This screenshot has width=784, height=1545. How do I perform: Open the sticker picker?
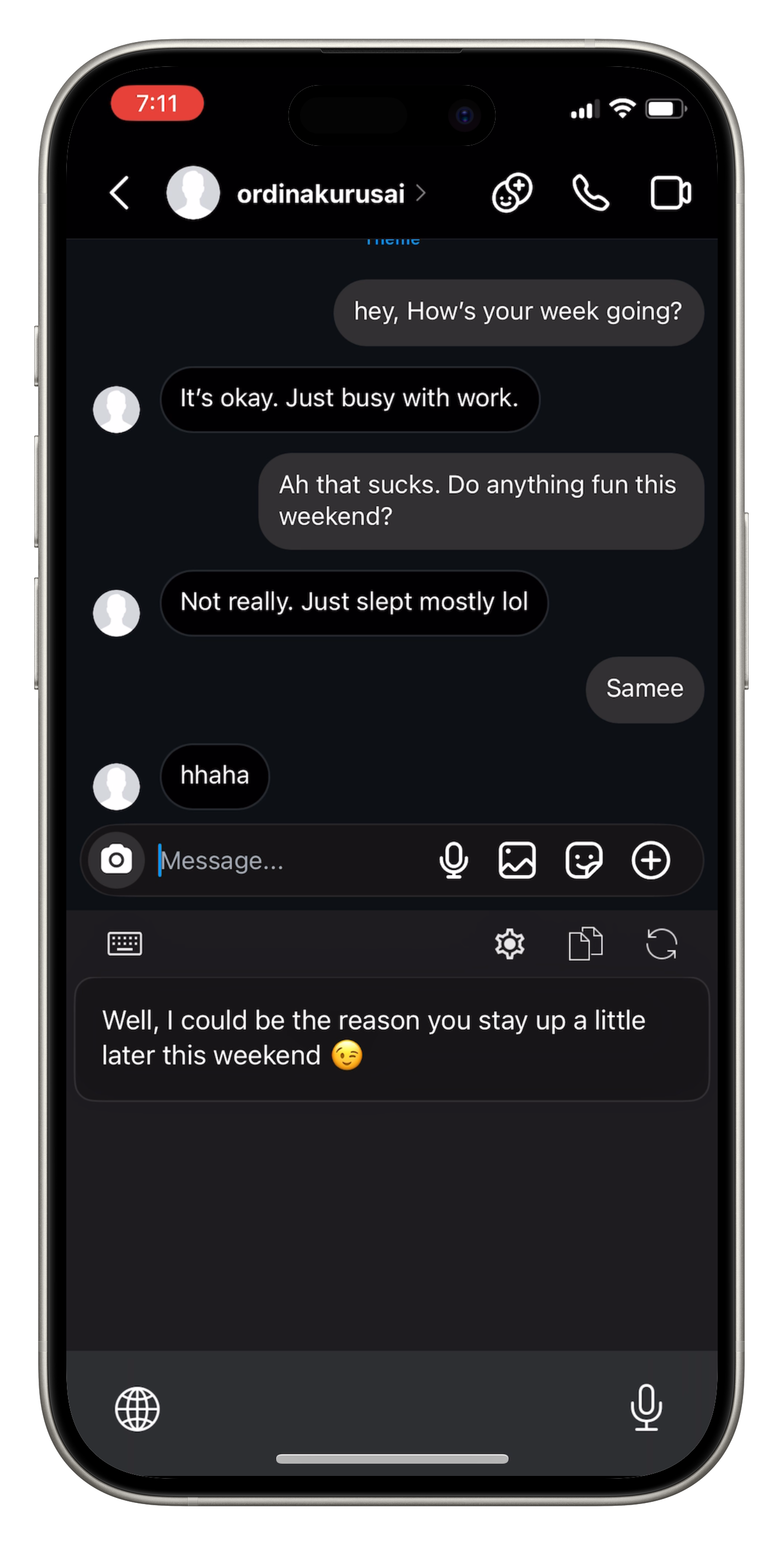coord(583,860)
